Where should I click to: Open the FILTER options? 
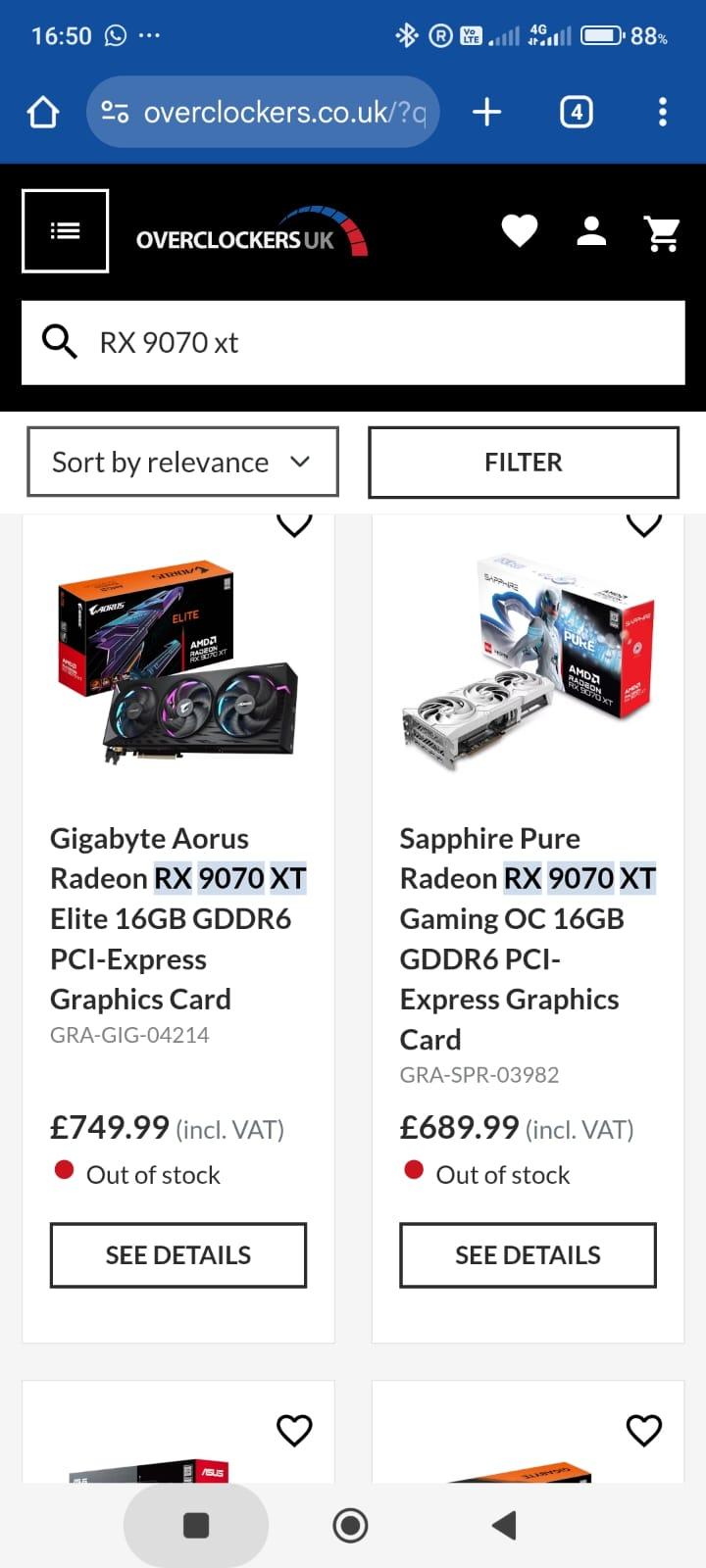[524, 462]
